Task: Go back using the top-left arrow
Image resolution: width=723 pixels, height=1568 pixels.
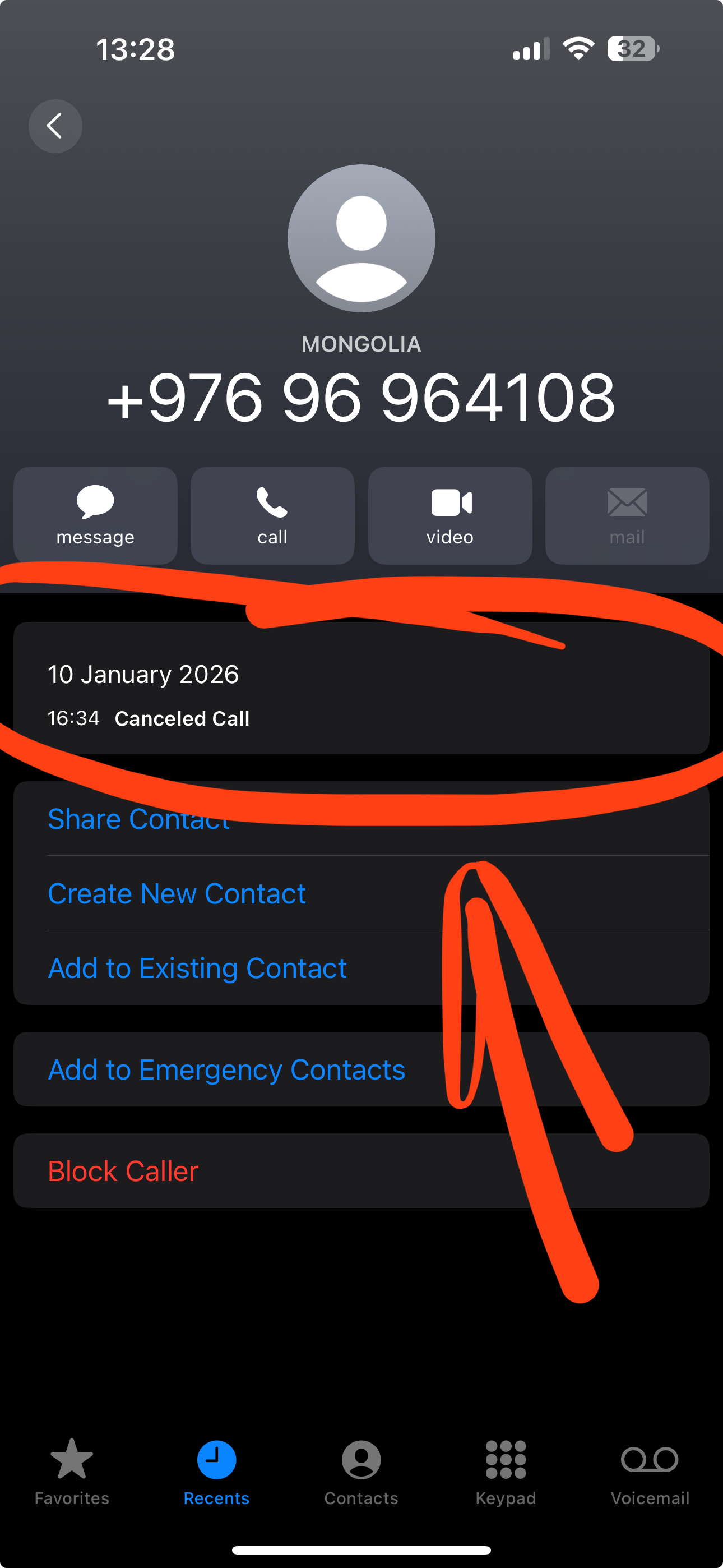Action: click(x=55, y=126)
